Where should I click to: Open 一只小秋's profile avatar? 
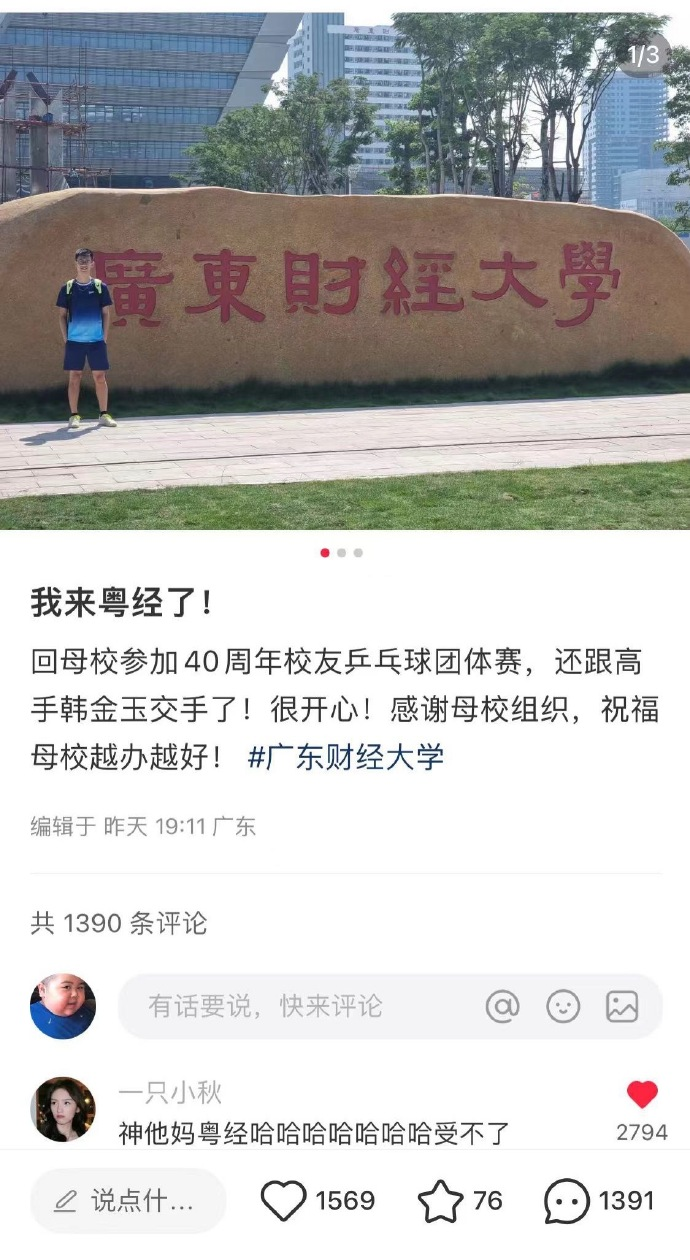[63, 1109]
